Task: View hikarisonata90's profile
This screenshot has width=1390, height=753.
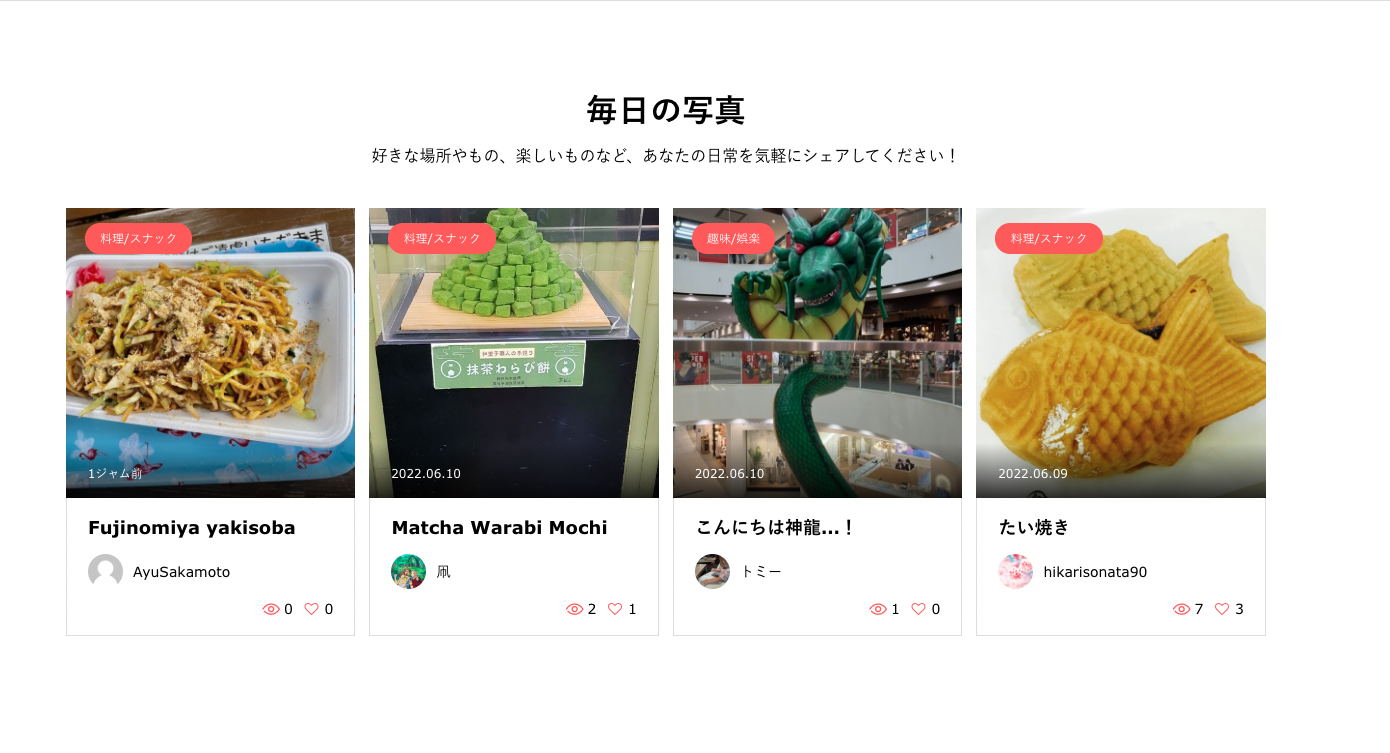Action: click(1094, 572)
